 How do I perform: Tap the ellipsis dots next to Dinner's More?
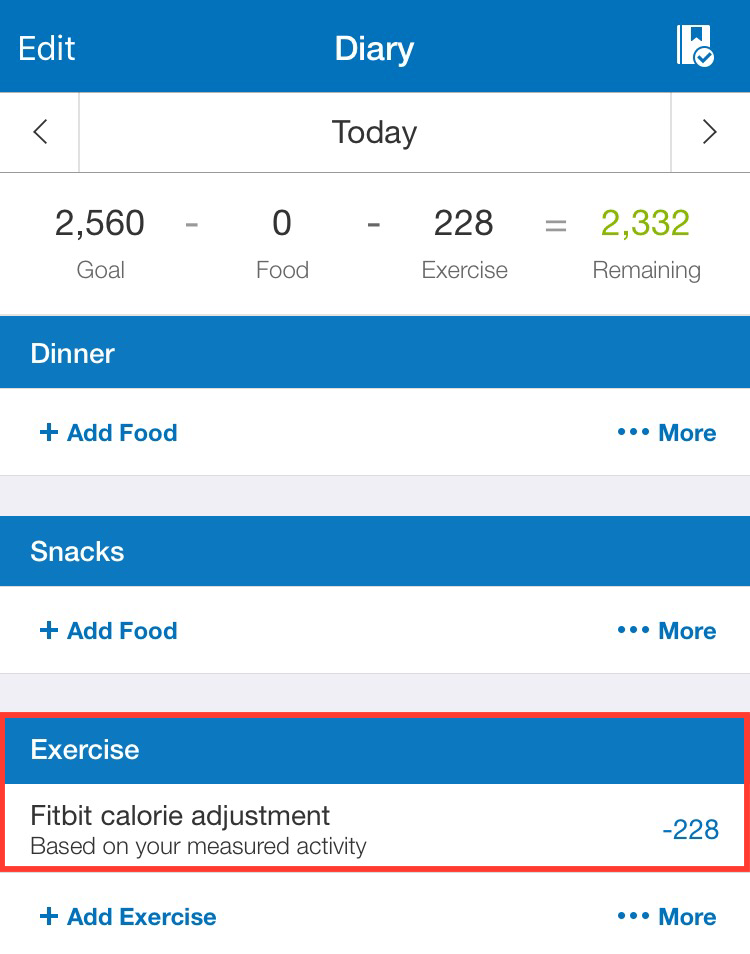634,432
